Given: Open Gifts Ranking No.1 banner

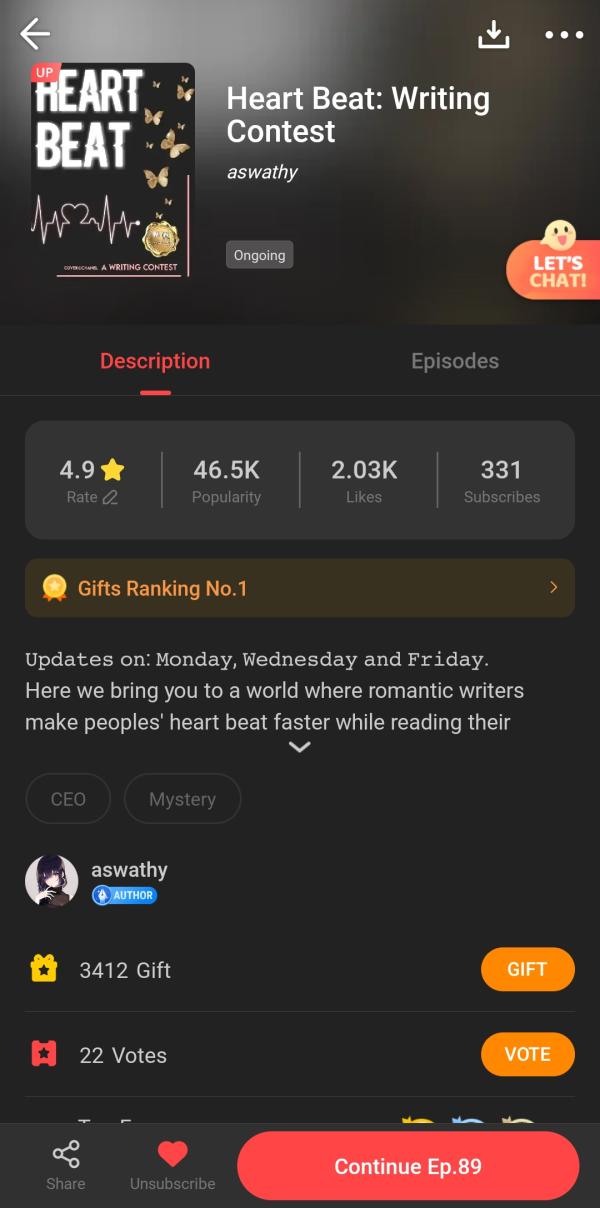Looking at the screenshot, I should pyautogui.click(x=300, y=588).
